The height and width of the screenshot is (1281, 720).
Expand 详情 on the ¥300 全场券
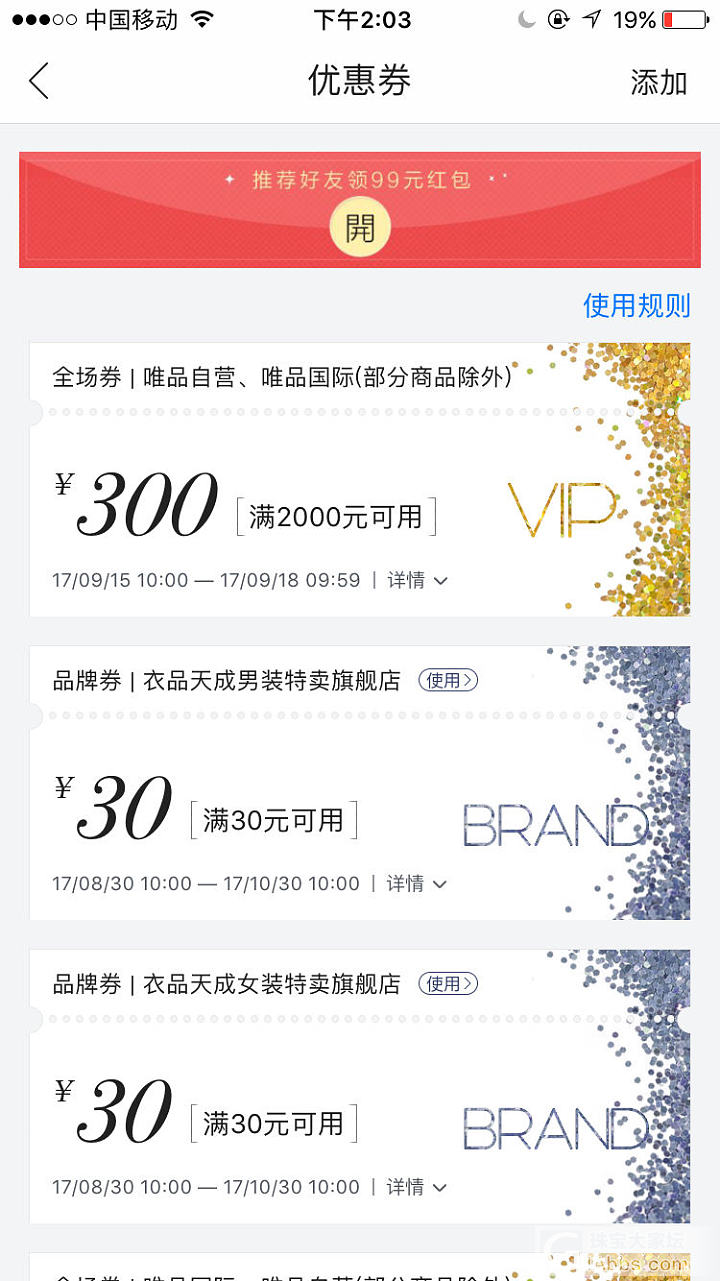point(416,580)
